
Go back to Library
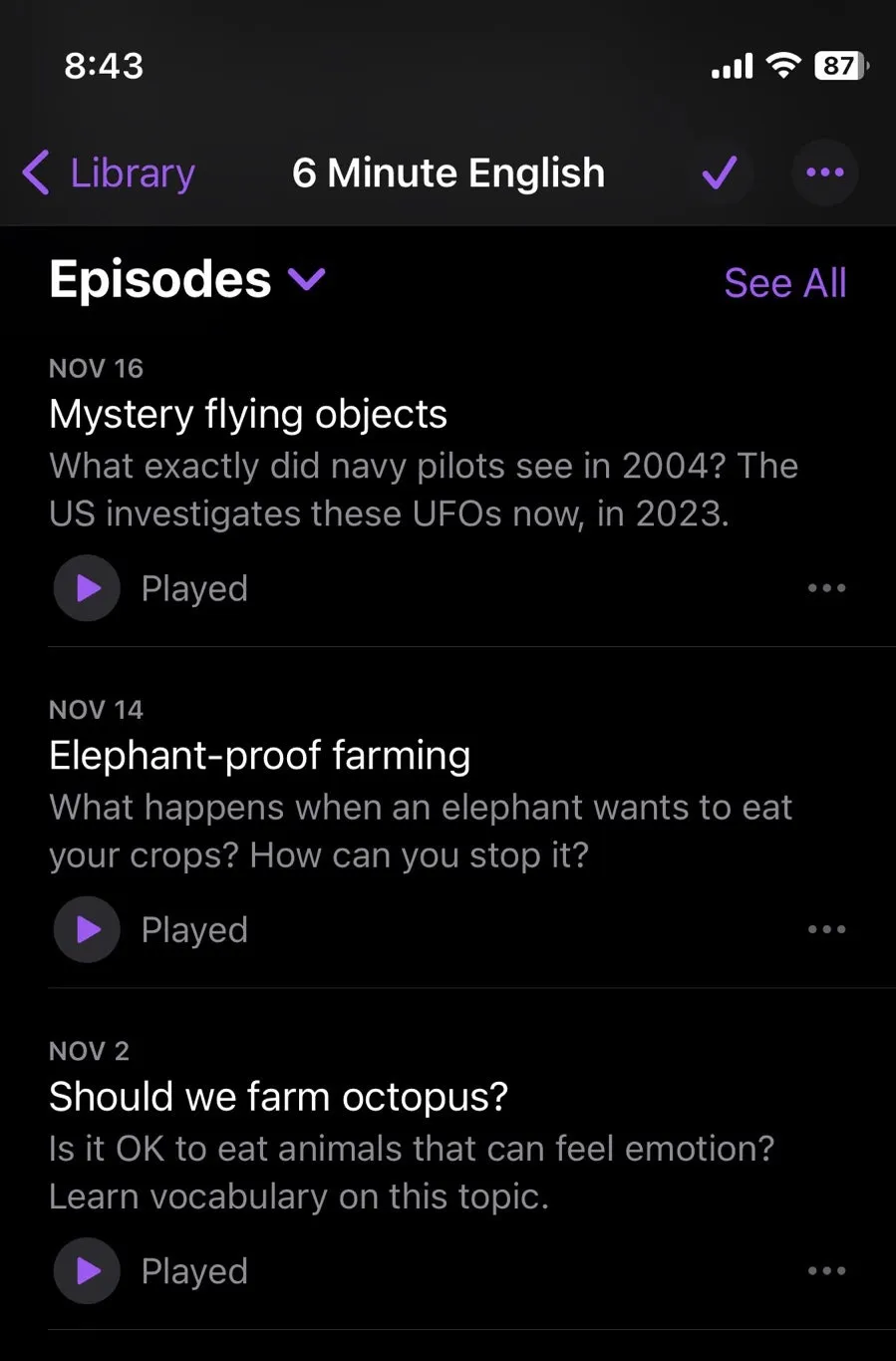[x=110, y=173]
